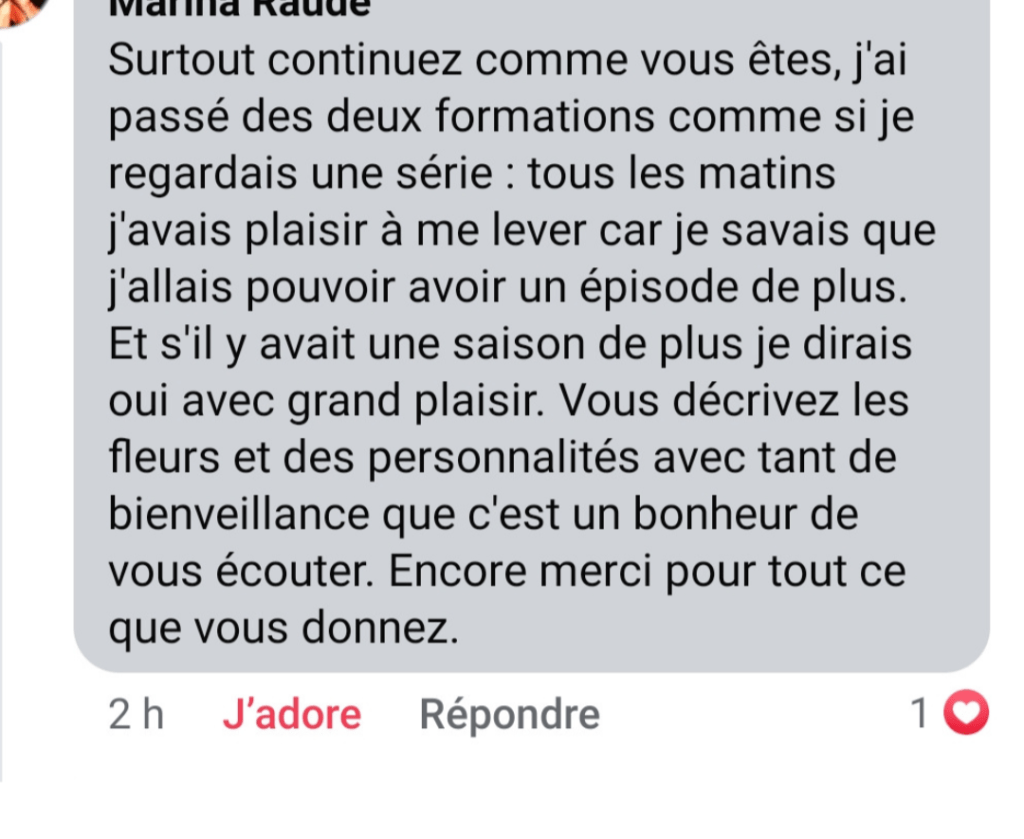Reply using the Répondre button
The width and height of the screenshot is (1024, 839).
coord(509,715)
